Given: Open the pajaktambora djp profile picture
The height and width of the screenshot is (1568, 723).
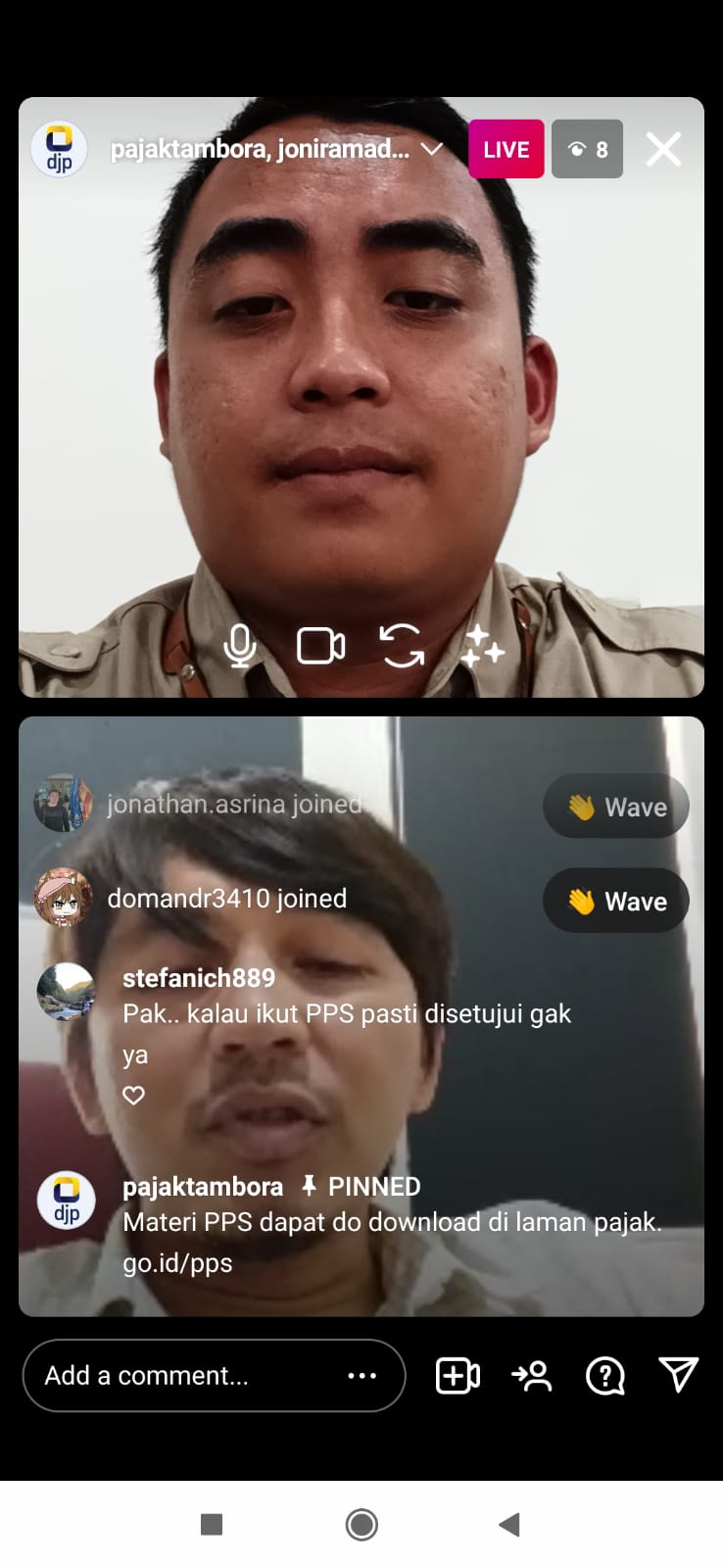Looking at the screenshot, I should pos(59,149).
